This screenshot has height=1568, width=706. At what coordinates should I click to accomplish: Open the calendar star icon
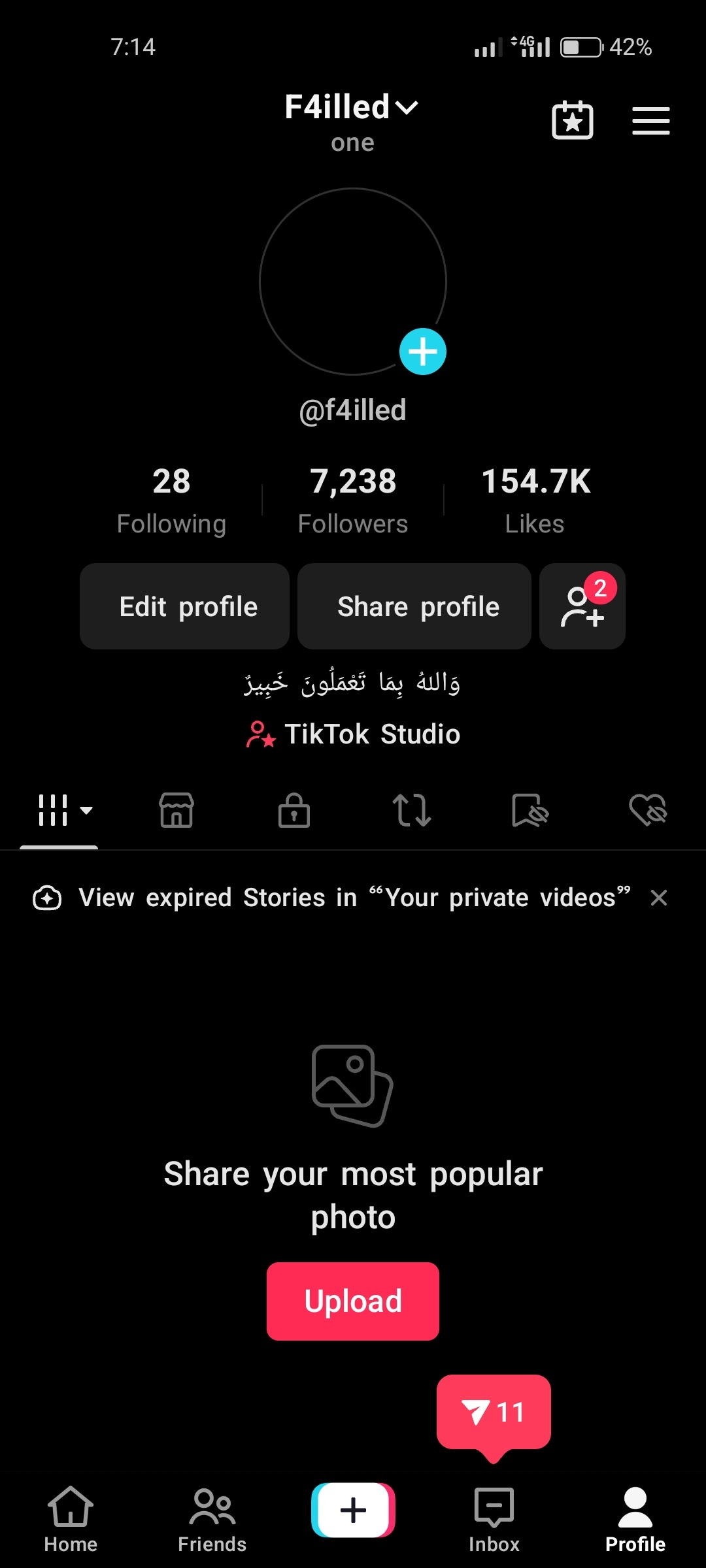(573, 120)
